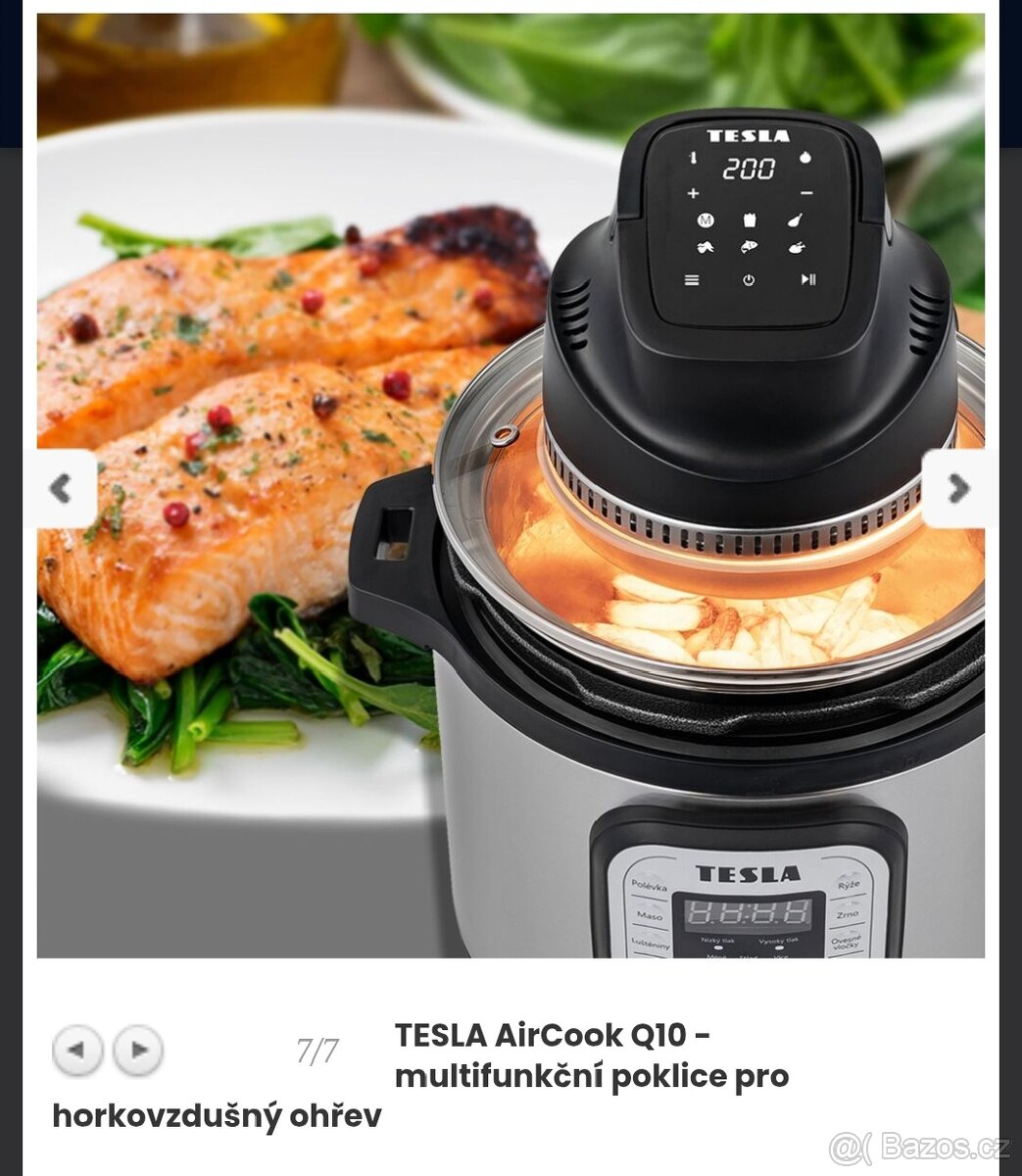The image size is (1022, 1176).
Task: Select the Polévka program on the cooker
Action: (x=650, y=885)
